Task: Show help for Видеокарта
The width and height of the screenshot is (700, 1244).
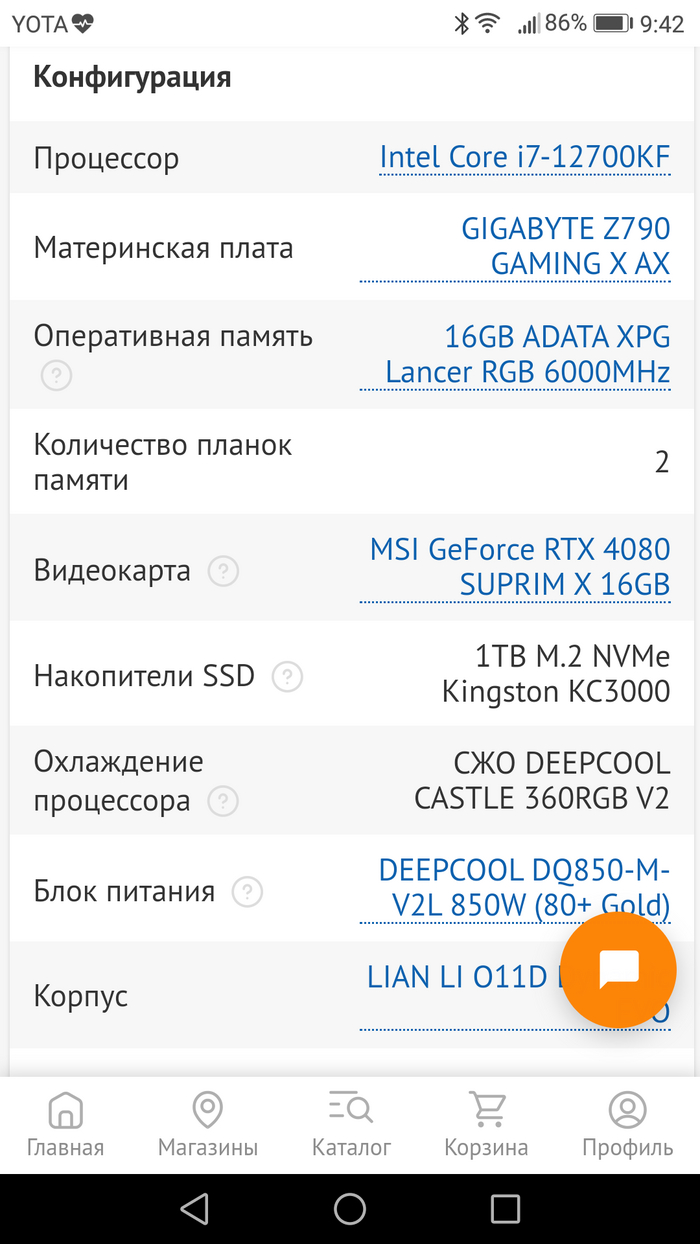Action: point(223,572)
